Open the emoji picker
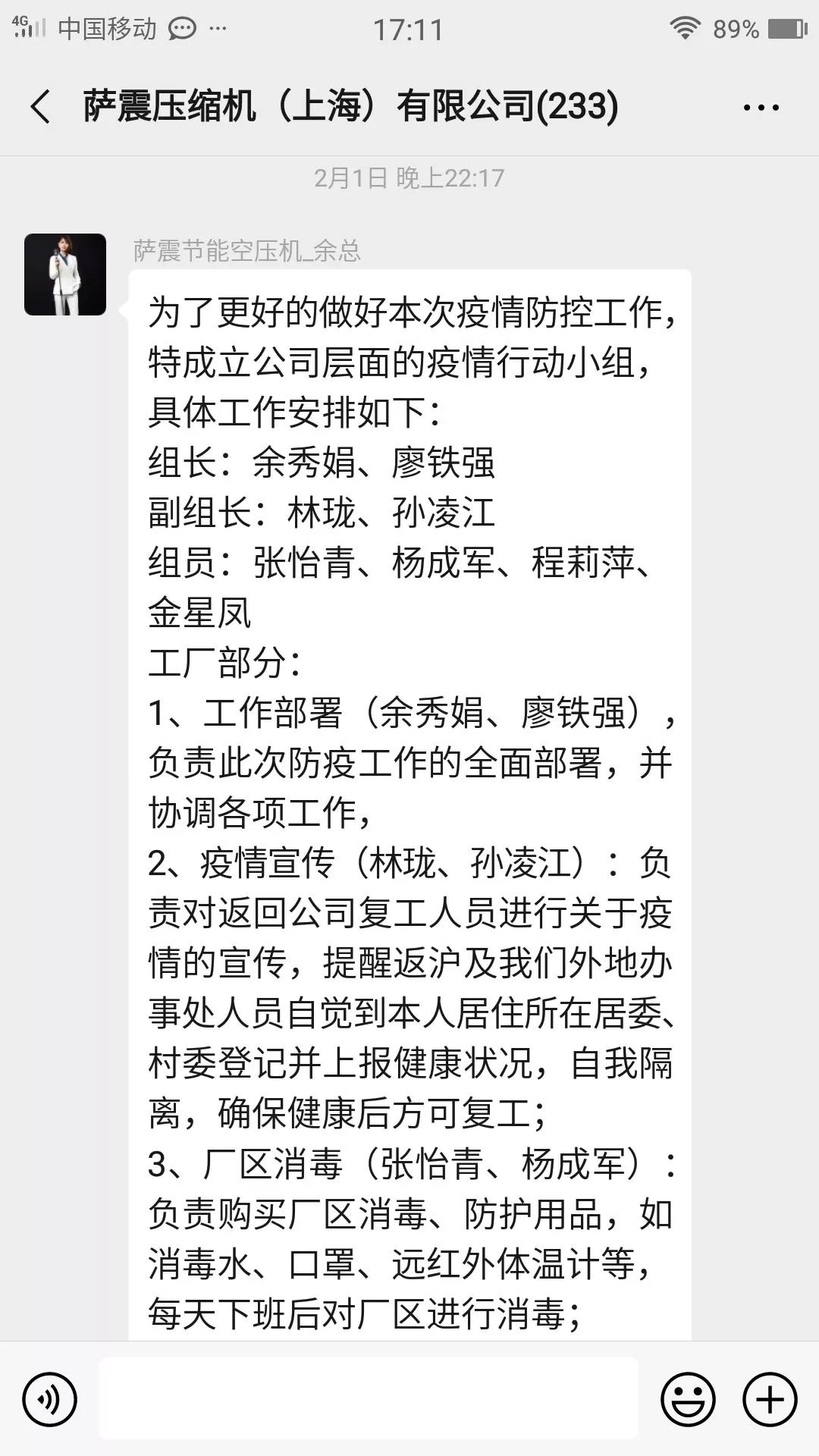 pyautogui.click(x=688, y=1399)
